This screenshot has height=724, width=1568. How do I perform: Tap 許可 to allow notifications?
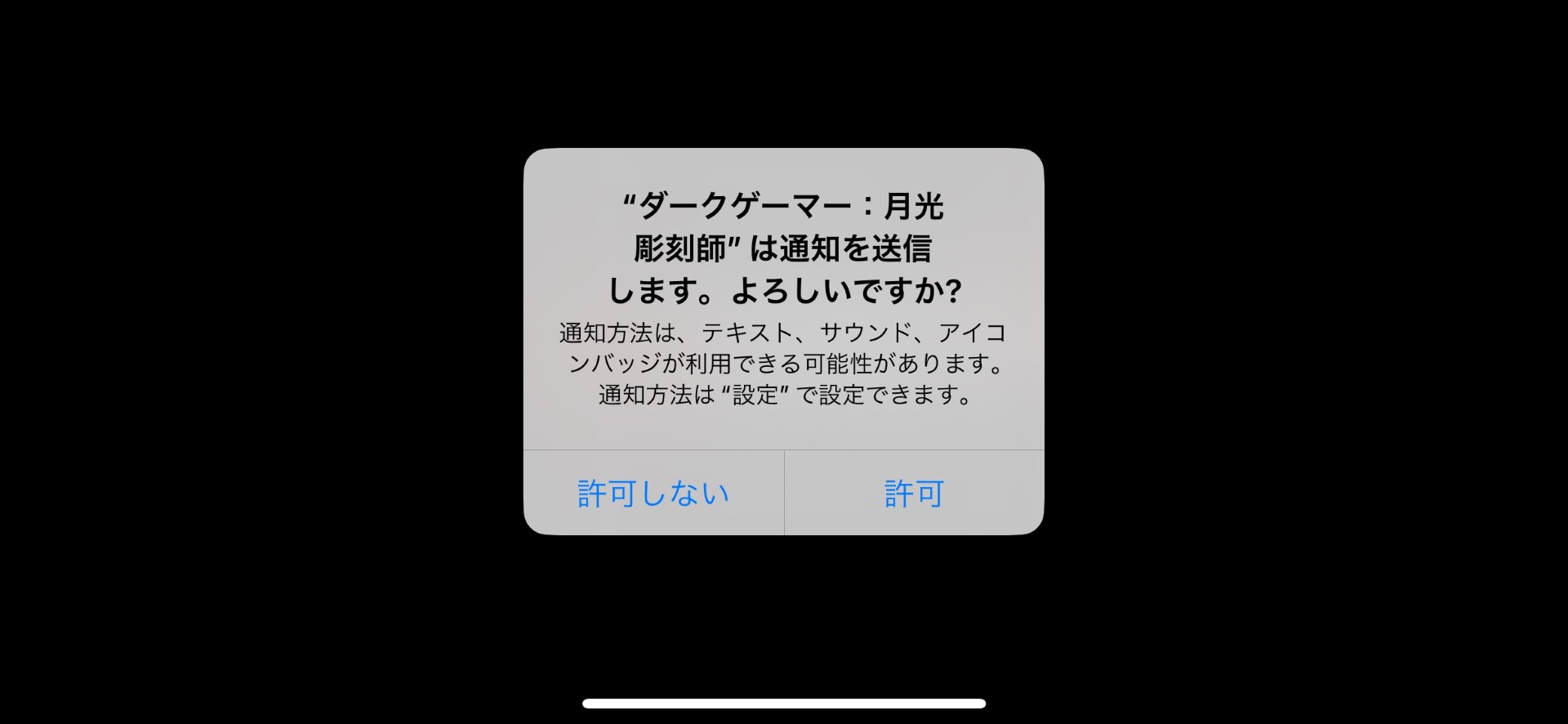914,494
